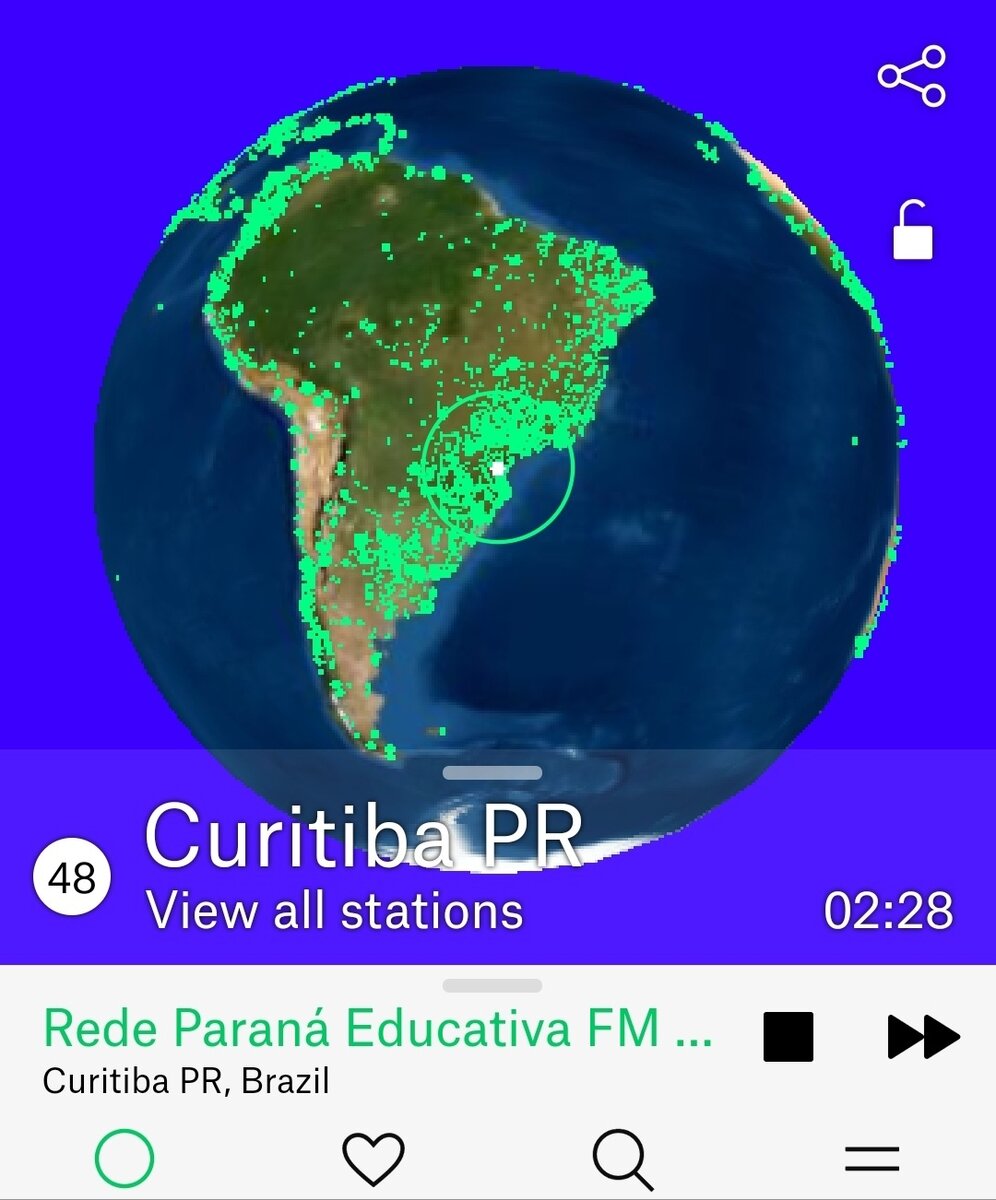The image size is (996, 1200).
Task: Open the Favorites heart tab
Action: coord(373,1159)
